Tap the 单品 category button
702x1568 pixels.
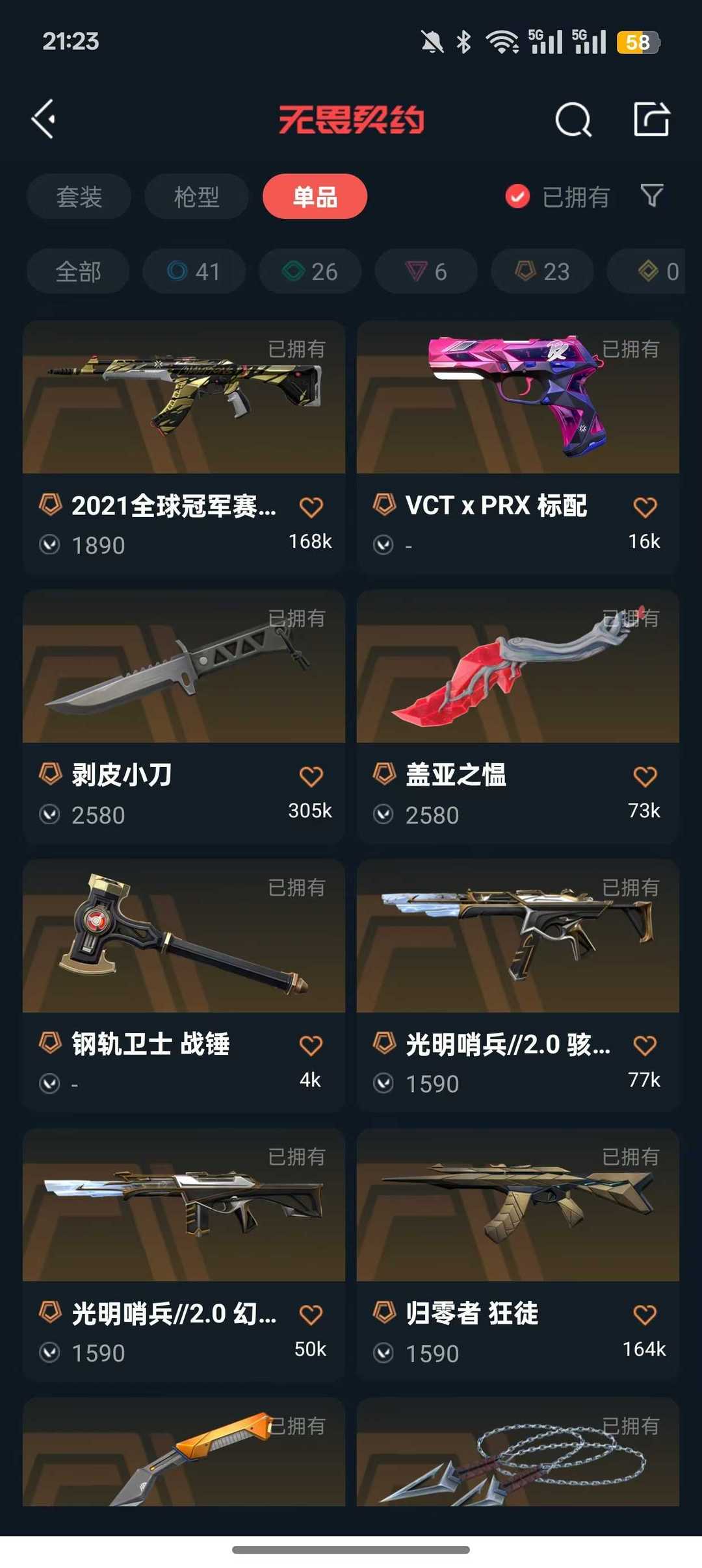314,196
